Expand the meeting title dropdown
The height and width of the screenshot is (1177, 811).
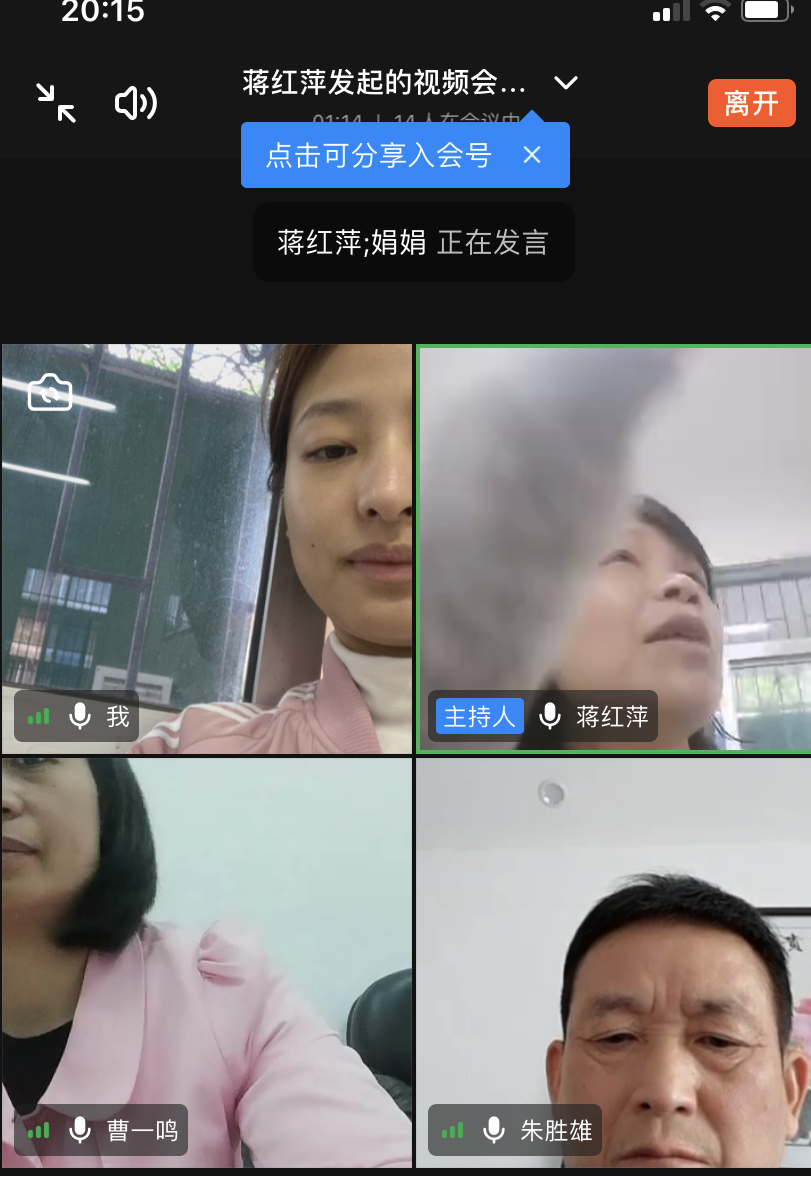(x=566, y=83)
